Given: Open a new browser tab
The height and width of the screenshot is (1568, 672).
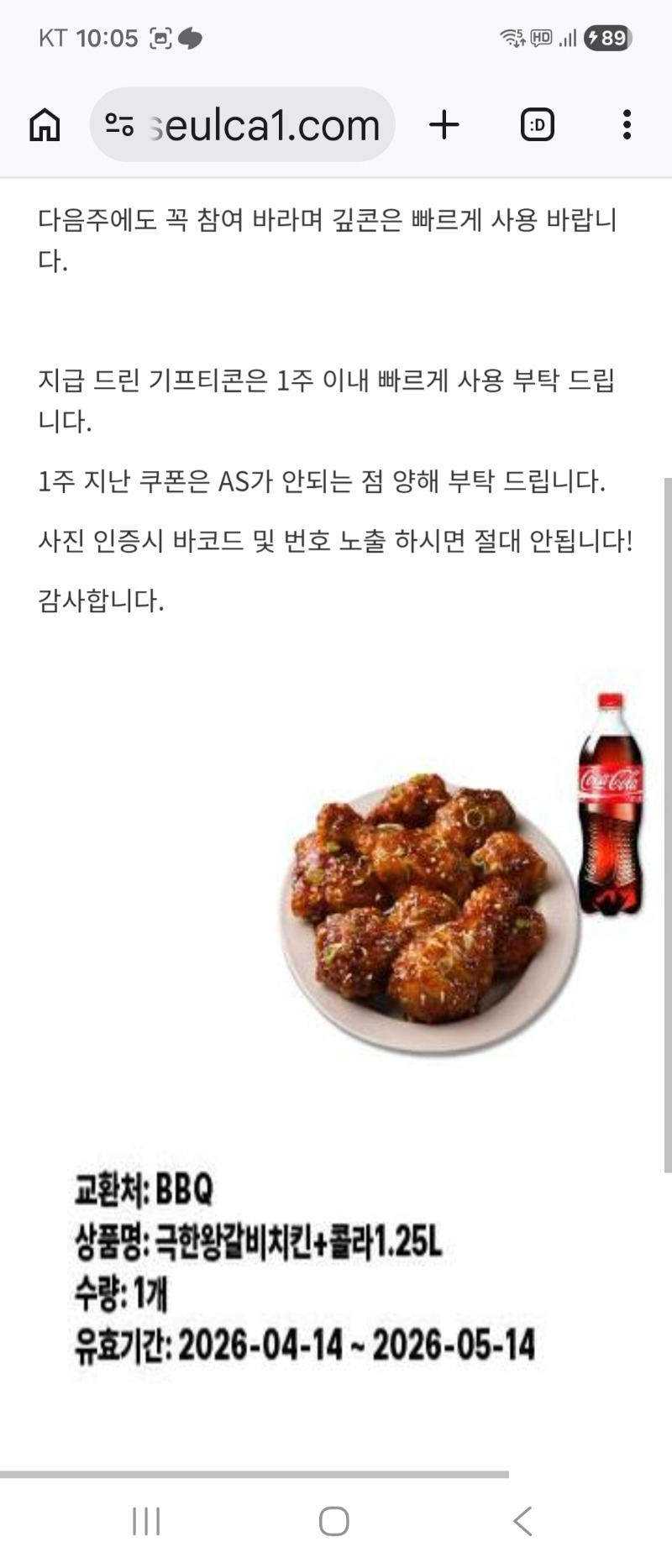Looking at the screenshot, I should [x=444, y=125].
